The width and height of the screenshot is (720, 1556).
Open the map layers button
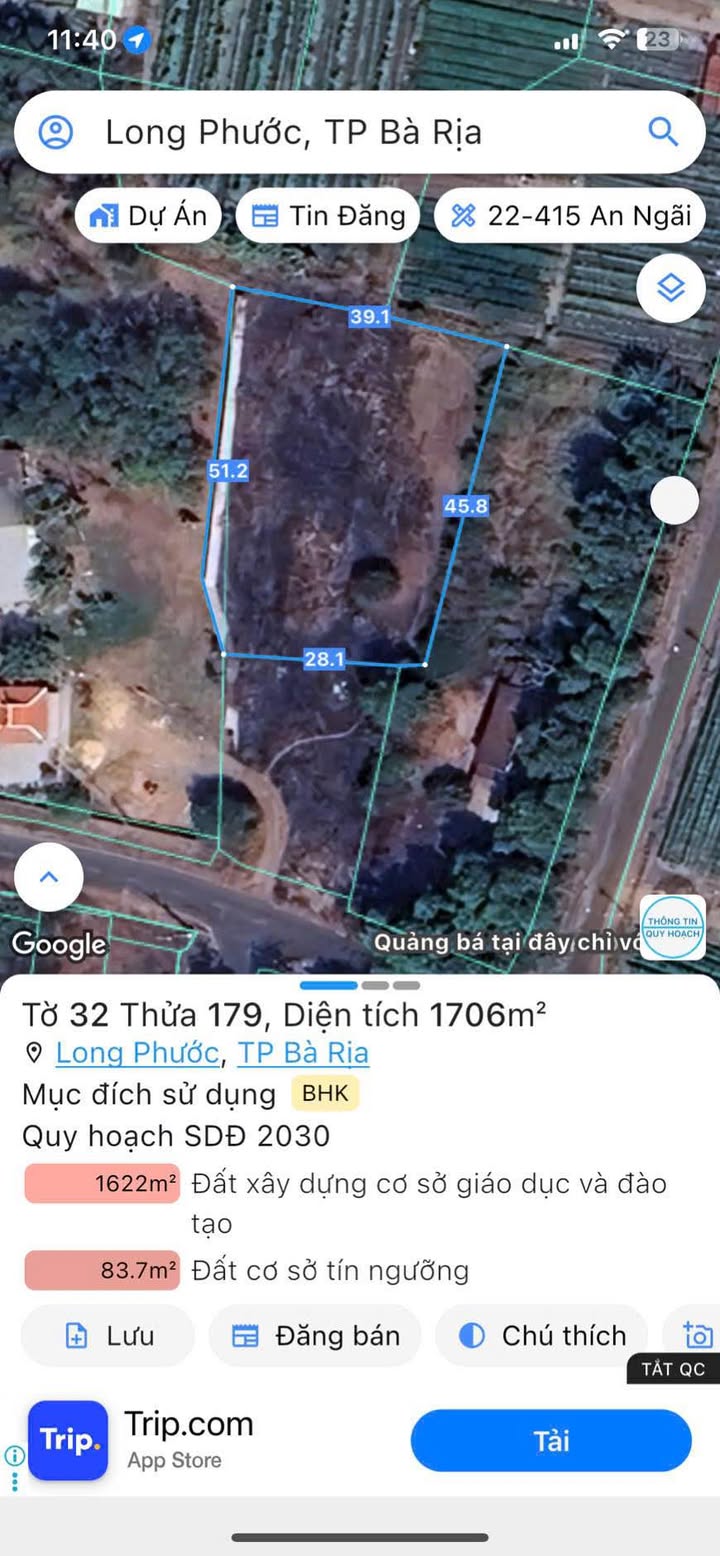click(670, 289)
